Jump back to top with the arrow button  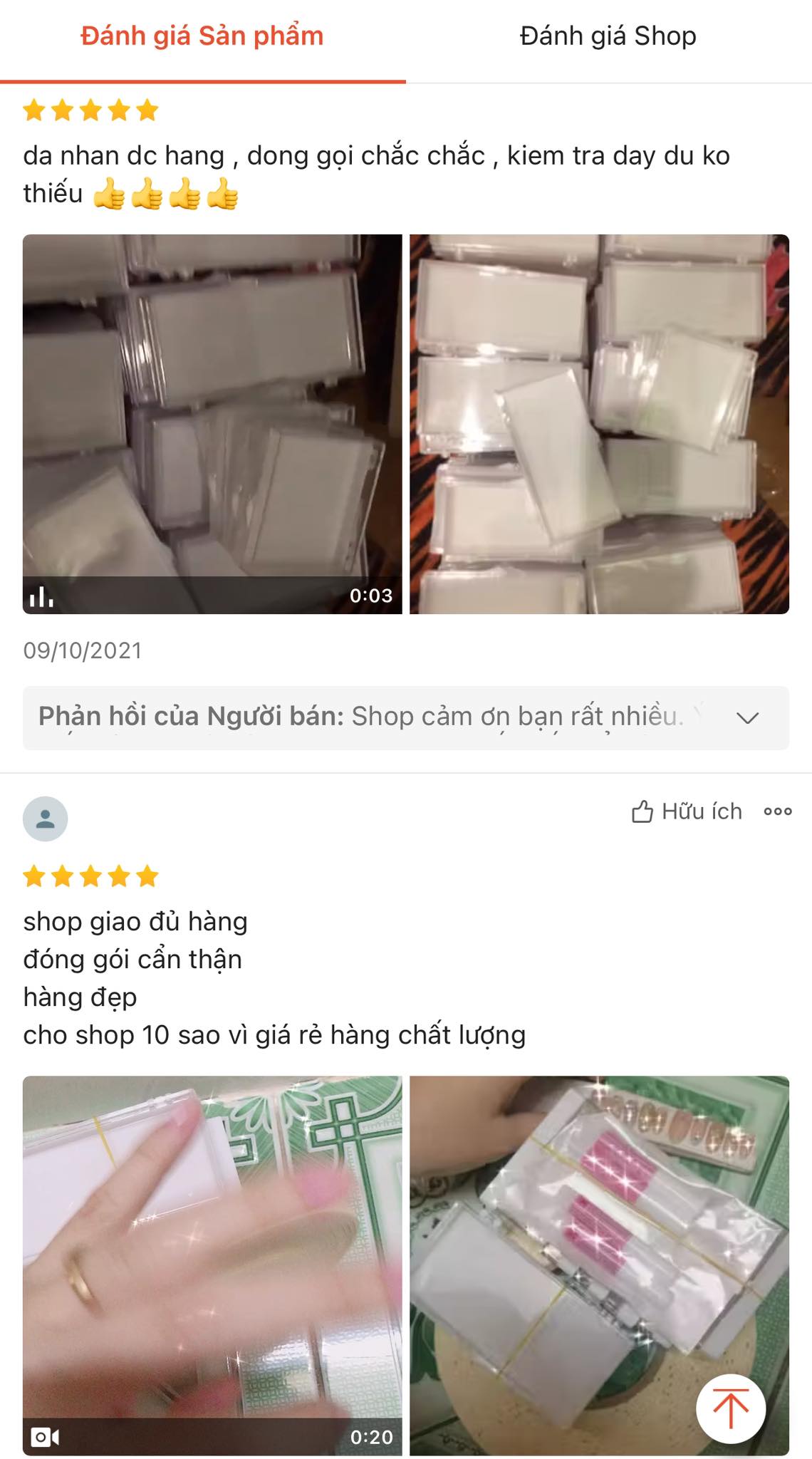731,1408
